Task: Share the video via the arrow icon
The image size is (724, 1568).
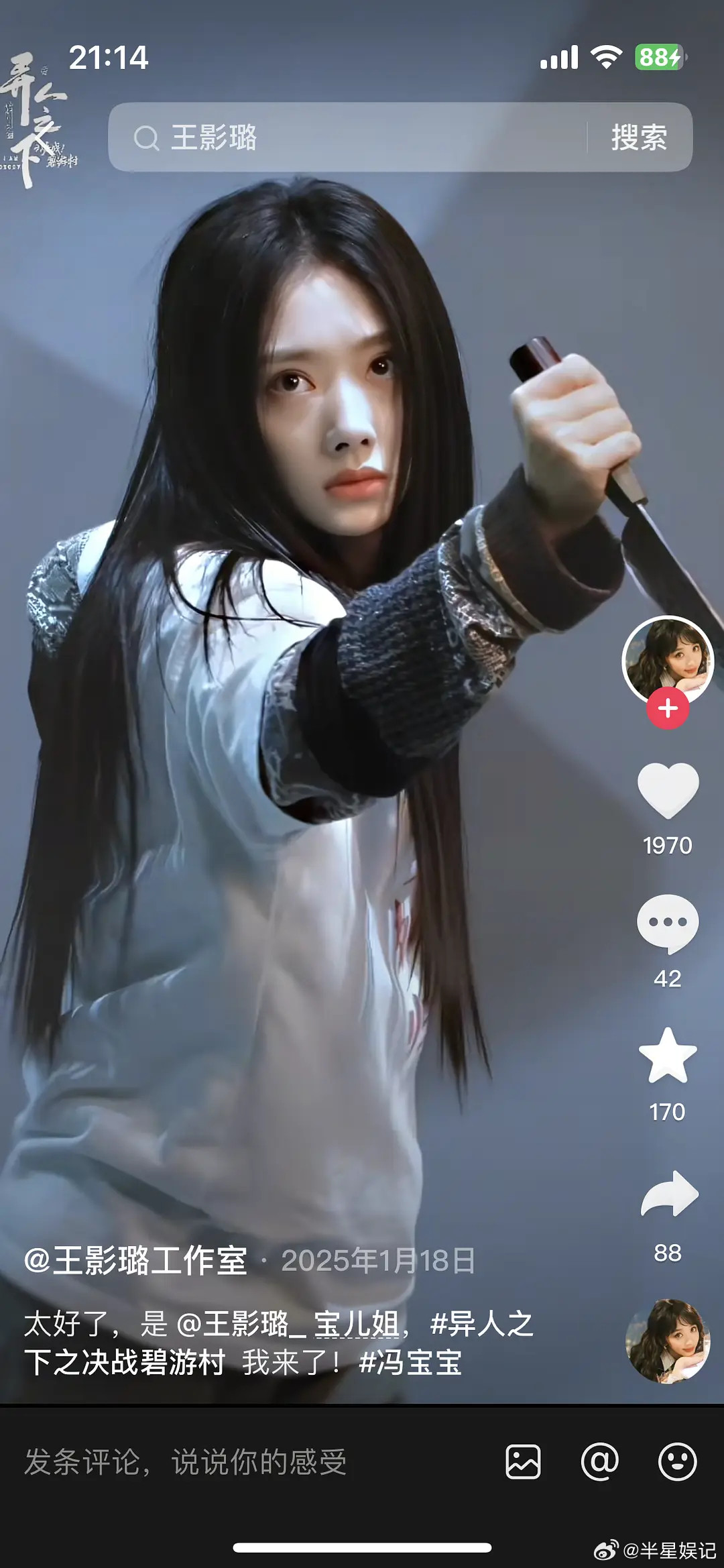Action: pos(668,1195)
